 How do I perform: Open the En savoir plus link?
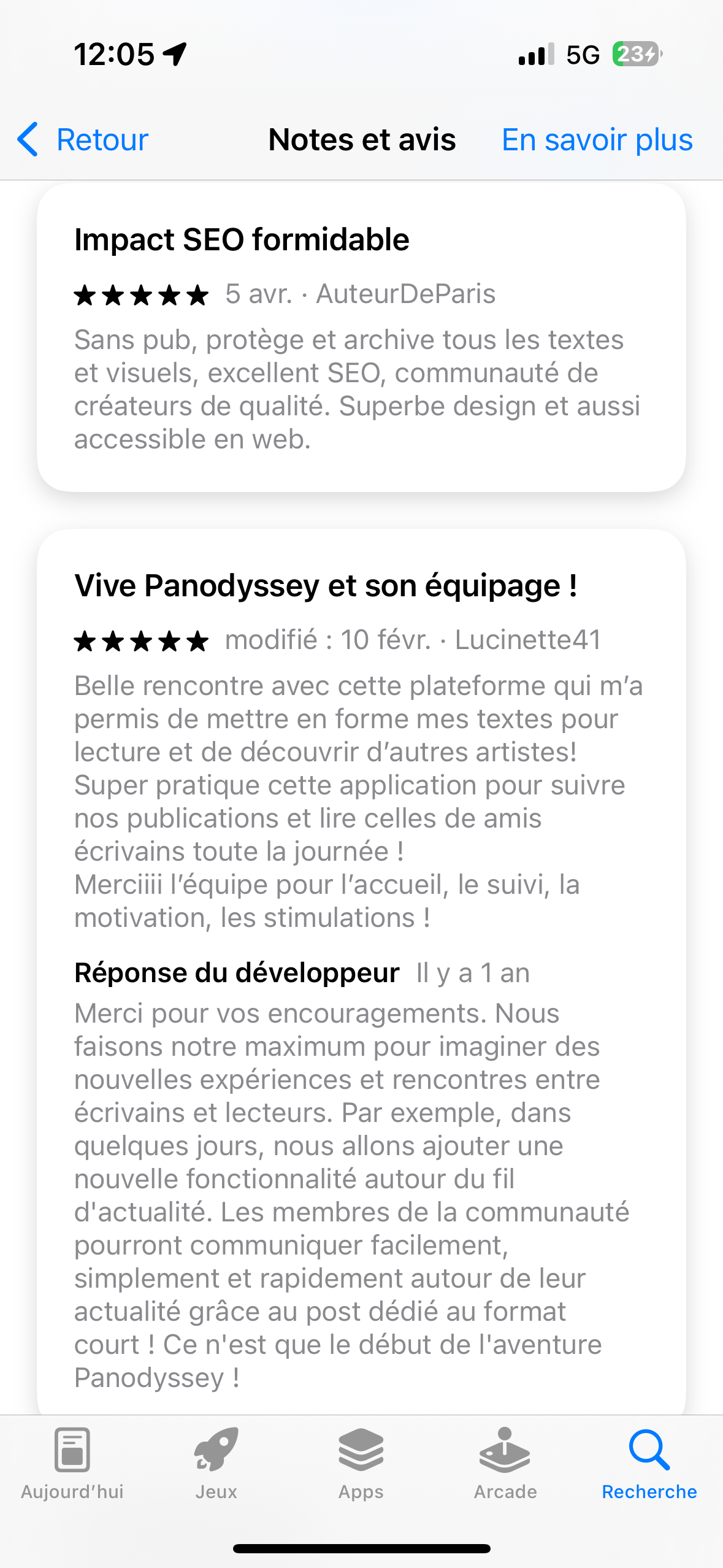(x=597, y=140)
